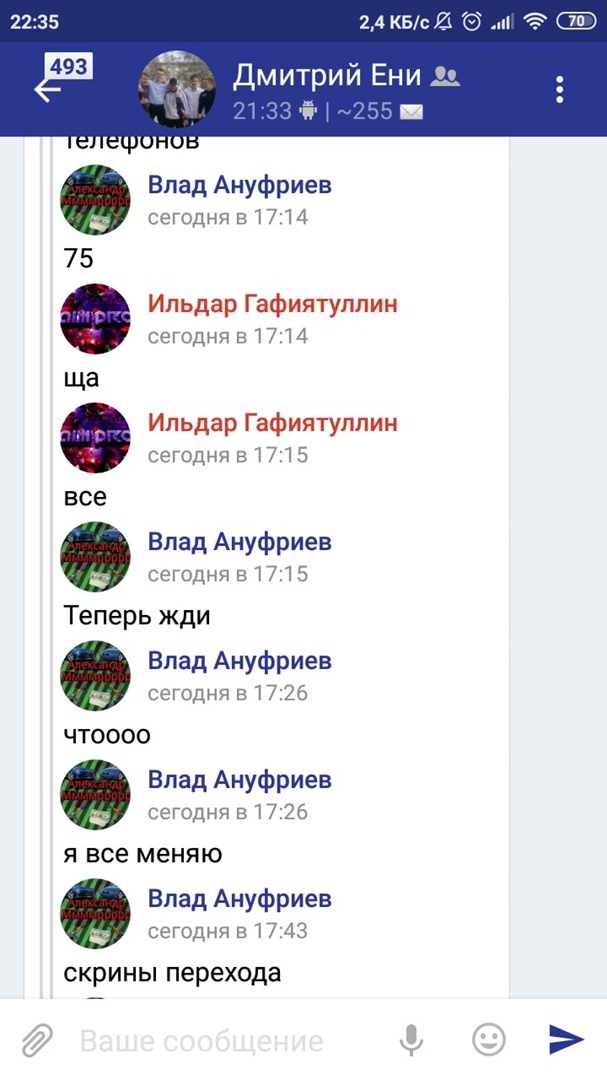Open the three-dot overflow menu
Image resolution: width=607 pixels, height=1080 pixels.
pos(560,89)
